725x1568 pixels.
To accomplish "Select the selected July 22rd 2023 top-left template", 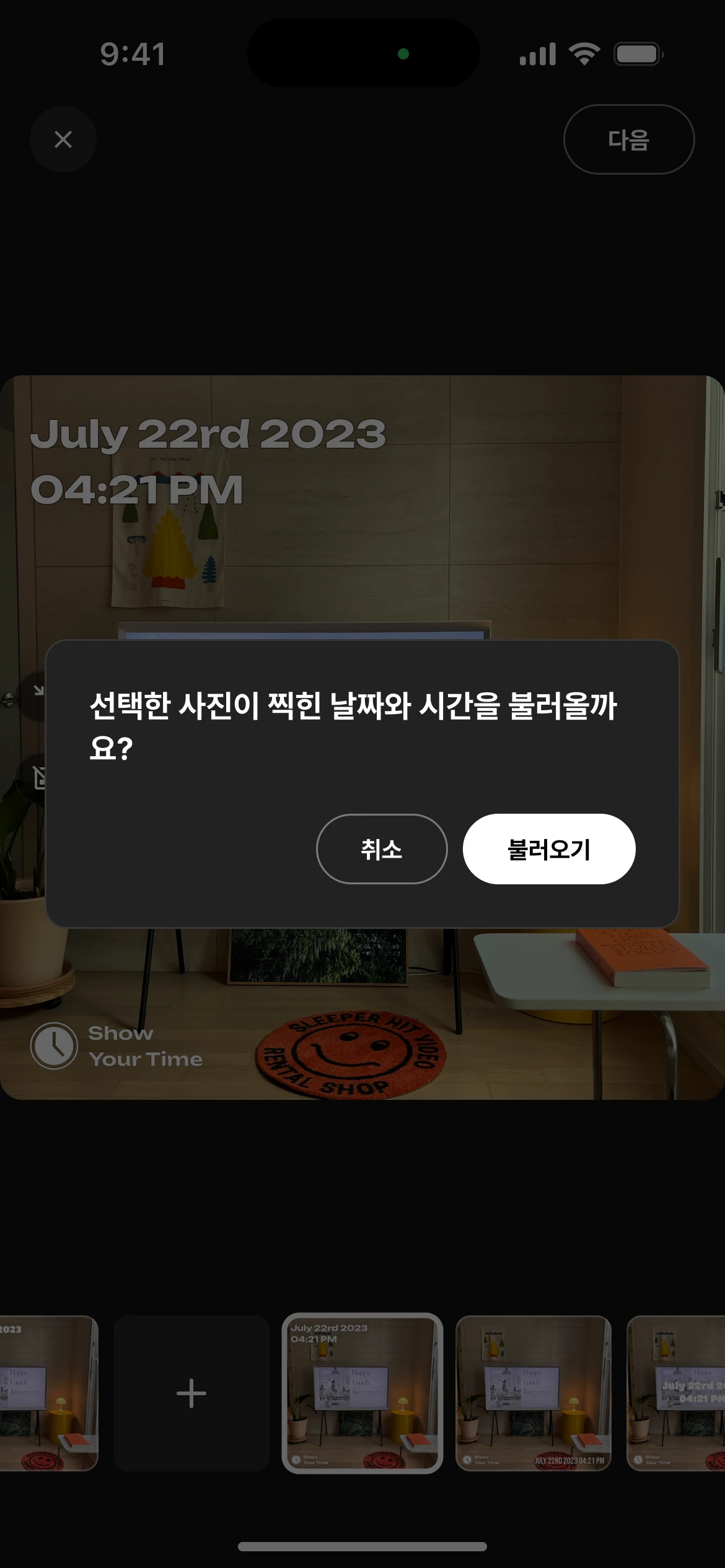I will tap(362, 1393).
